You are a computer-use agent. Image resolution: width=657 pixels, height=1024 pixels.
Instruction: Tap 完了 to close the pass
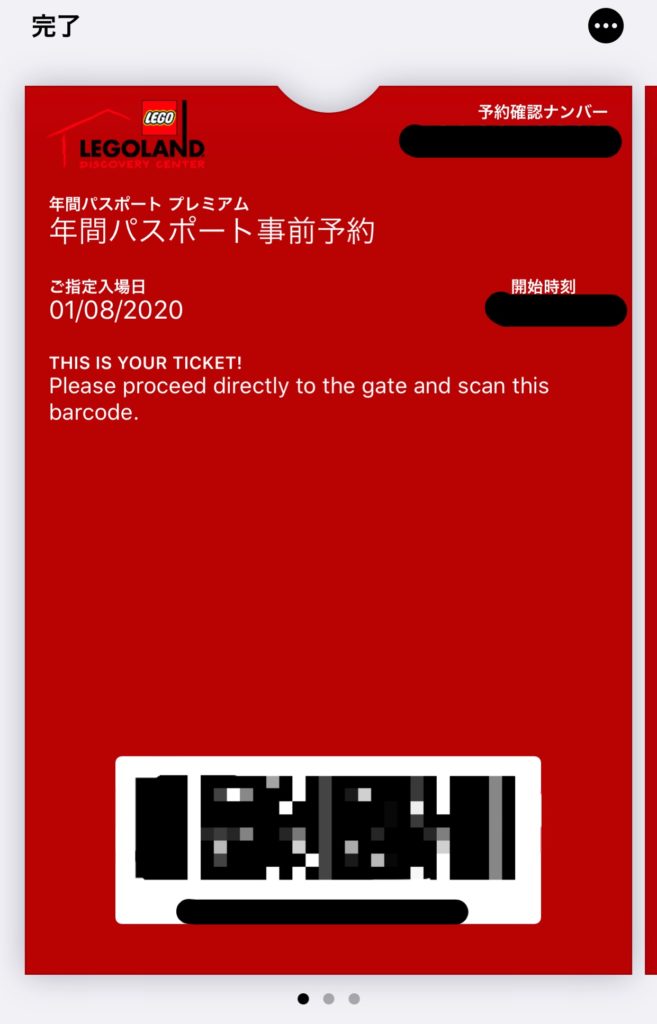(55, 27)
